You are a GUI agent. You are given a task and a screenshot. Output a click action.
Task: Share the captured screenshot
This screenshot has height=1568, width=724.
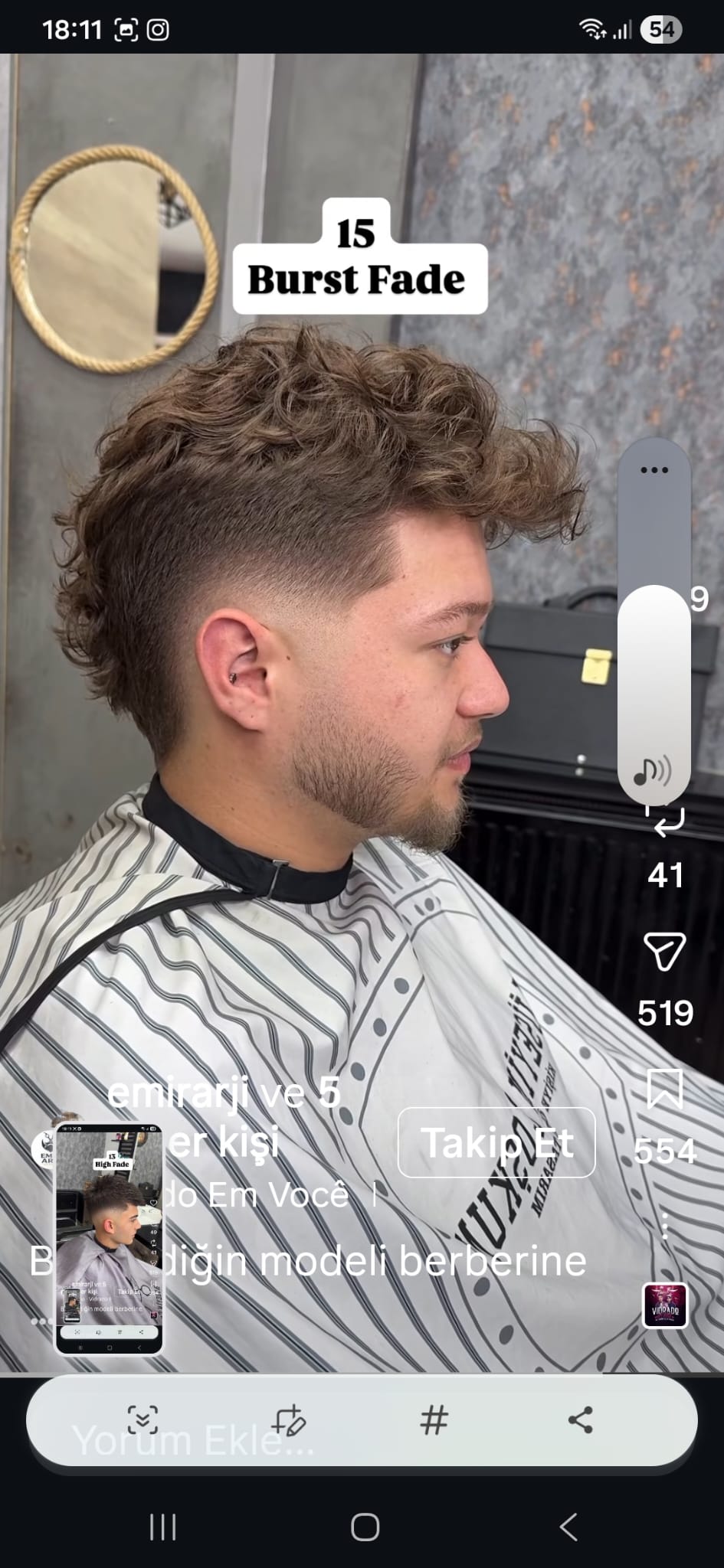pyautogui.click(x=580, y=1420)
